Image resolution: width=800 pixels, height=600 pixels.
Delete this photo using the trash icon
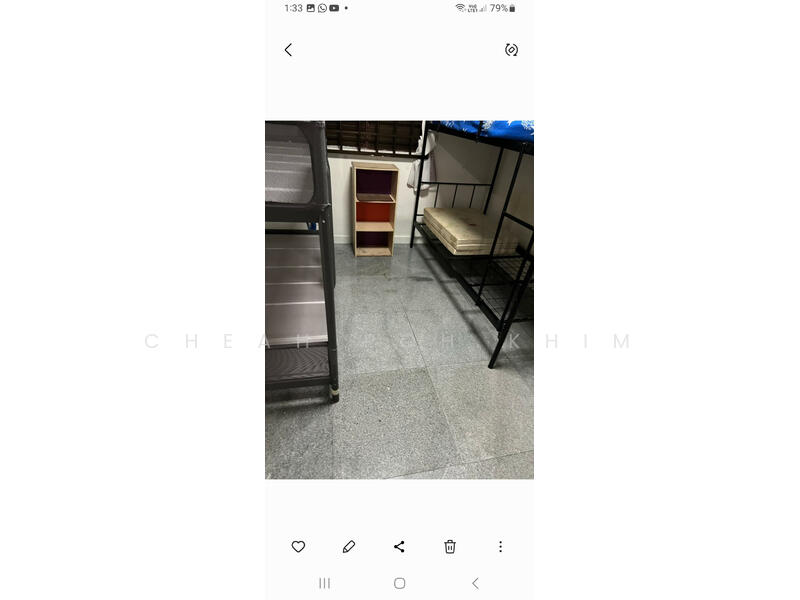click(450, 547)
